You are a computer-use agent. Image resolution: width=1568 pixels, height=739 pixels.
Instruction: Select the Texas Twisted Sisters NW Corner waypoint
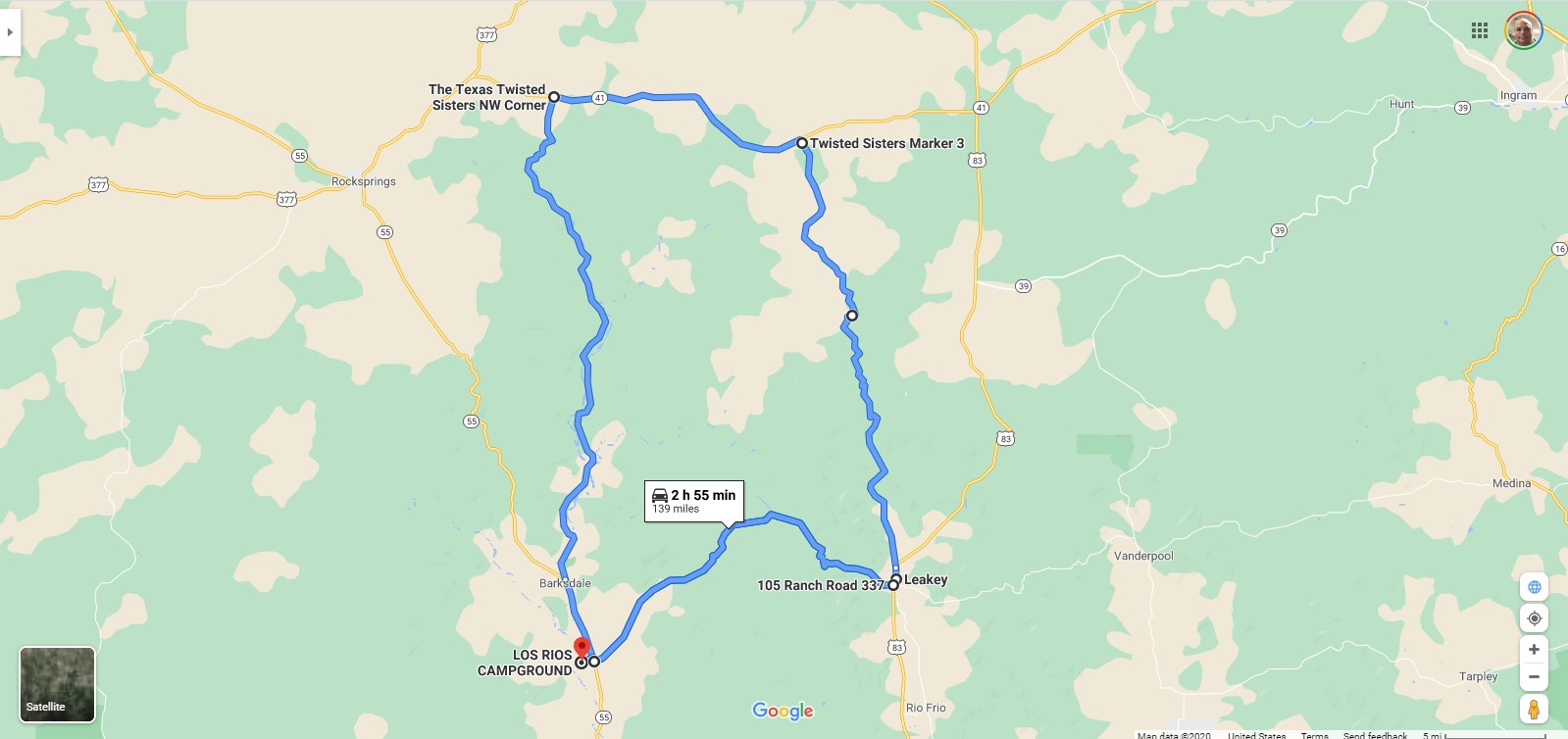[554, 97]
